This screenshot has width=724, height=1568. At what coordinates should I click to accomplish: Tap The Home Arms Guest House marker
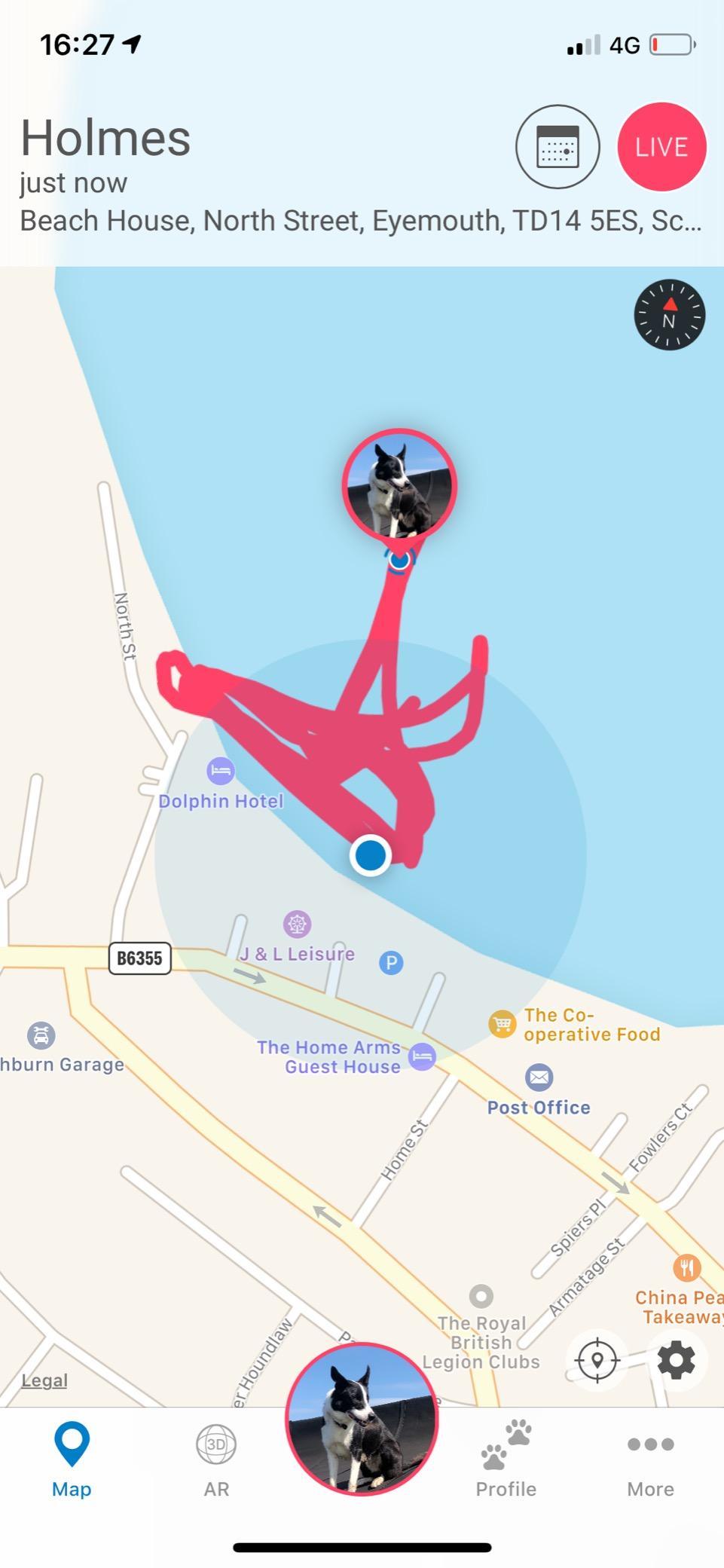[x=422, y=1056]
